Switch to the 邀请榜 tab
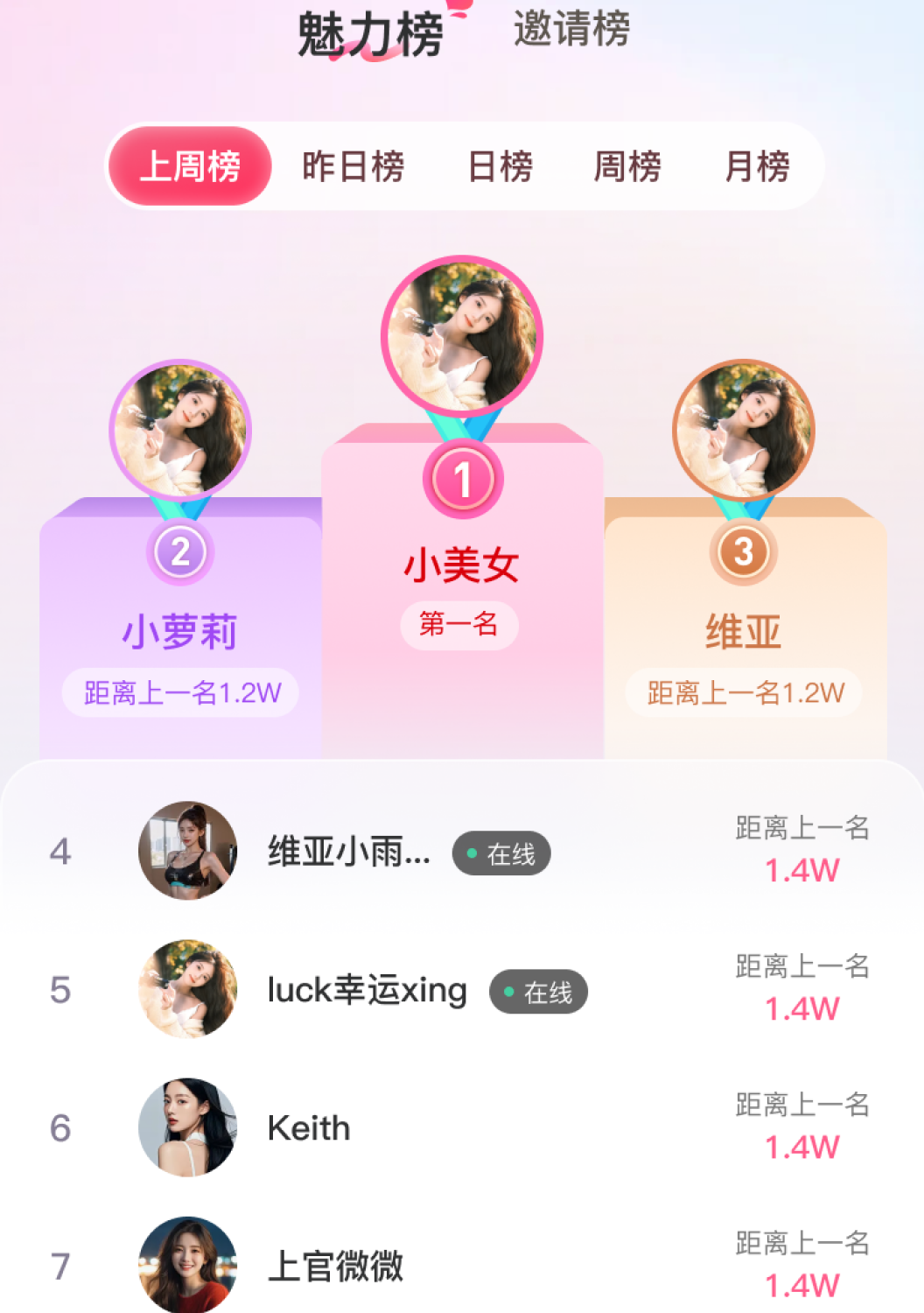Viewport: 924px width, 1313px height. [x=571, y=28]
